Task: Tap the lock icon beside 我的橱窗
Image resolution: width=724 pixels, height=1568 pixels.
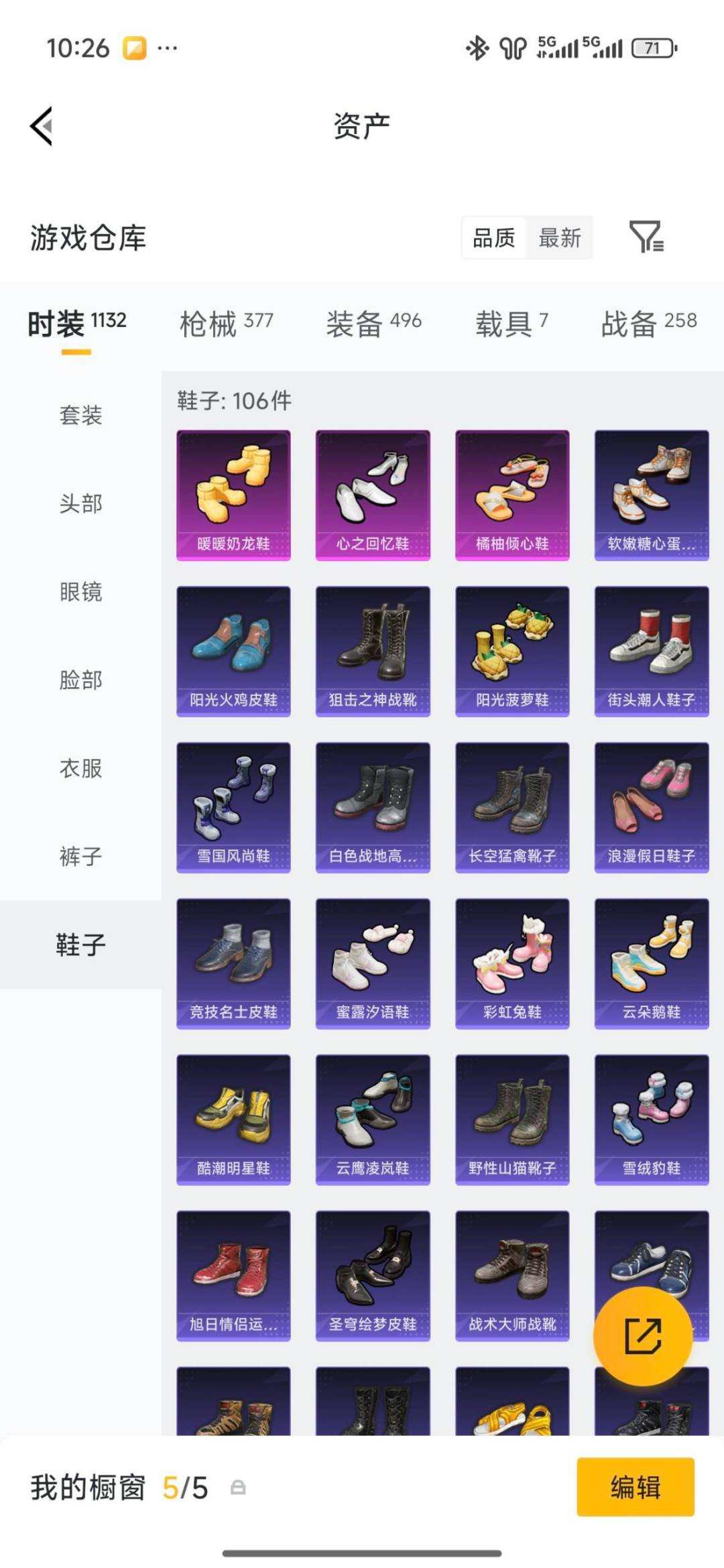Action: pyautogui.click(x=237, y=1484)
